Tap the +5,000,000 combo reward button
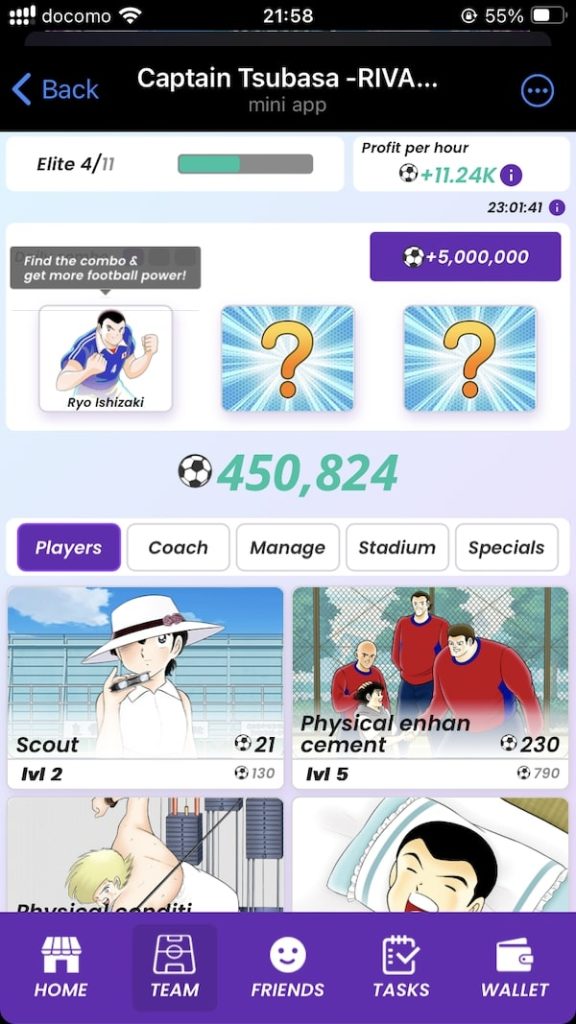 tap(465, 257)
